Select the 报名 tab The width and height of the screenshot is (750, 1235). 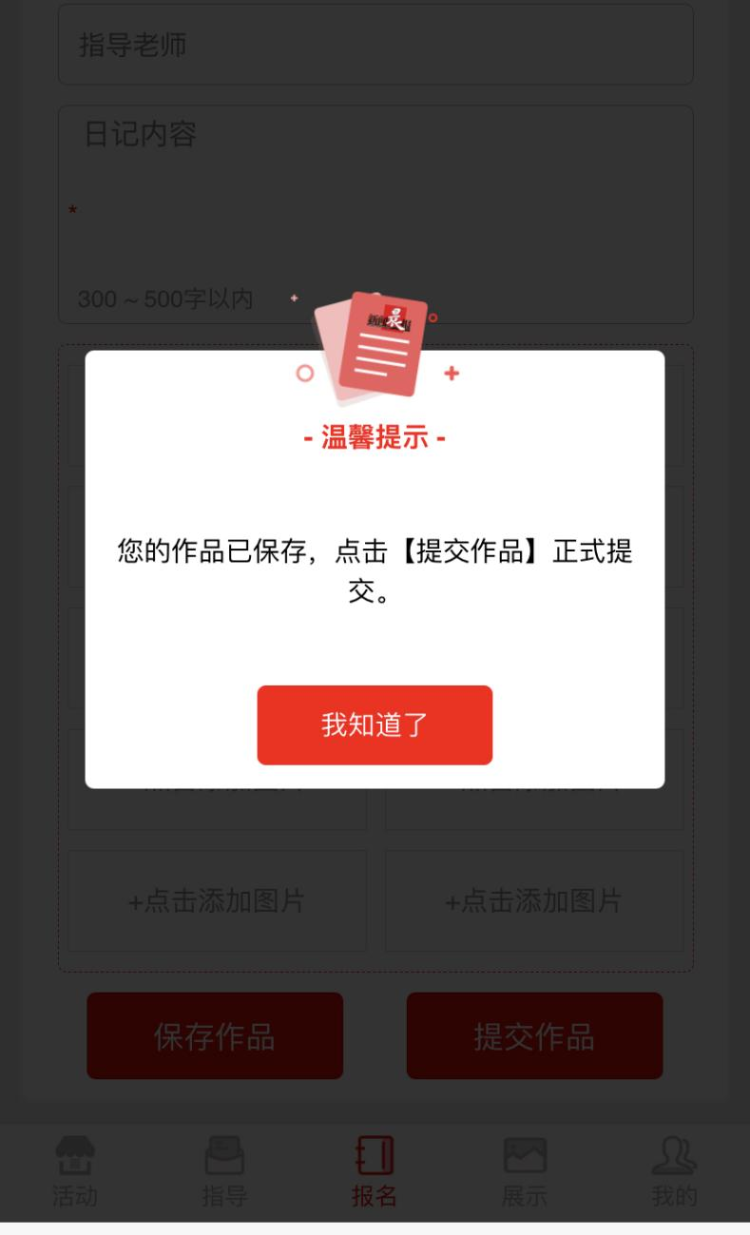click(374, 1171)
